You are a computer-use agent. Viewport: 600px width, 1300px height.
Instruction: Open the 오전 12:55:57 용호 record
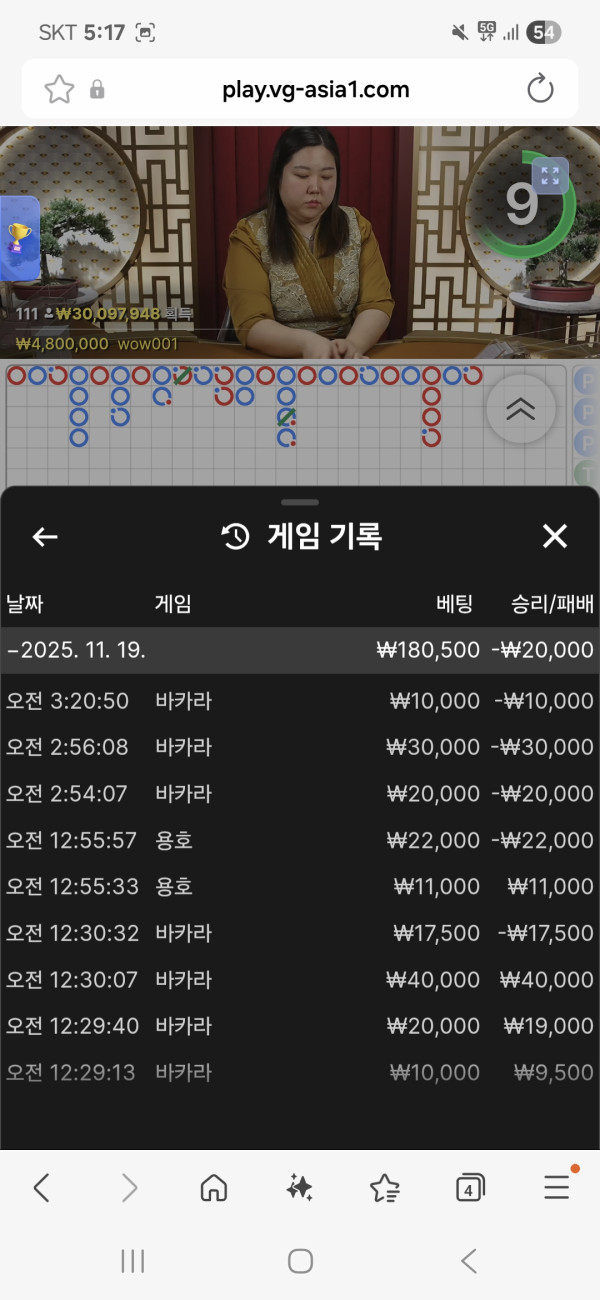(x=300, y=840)
